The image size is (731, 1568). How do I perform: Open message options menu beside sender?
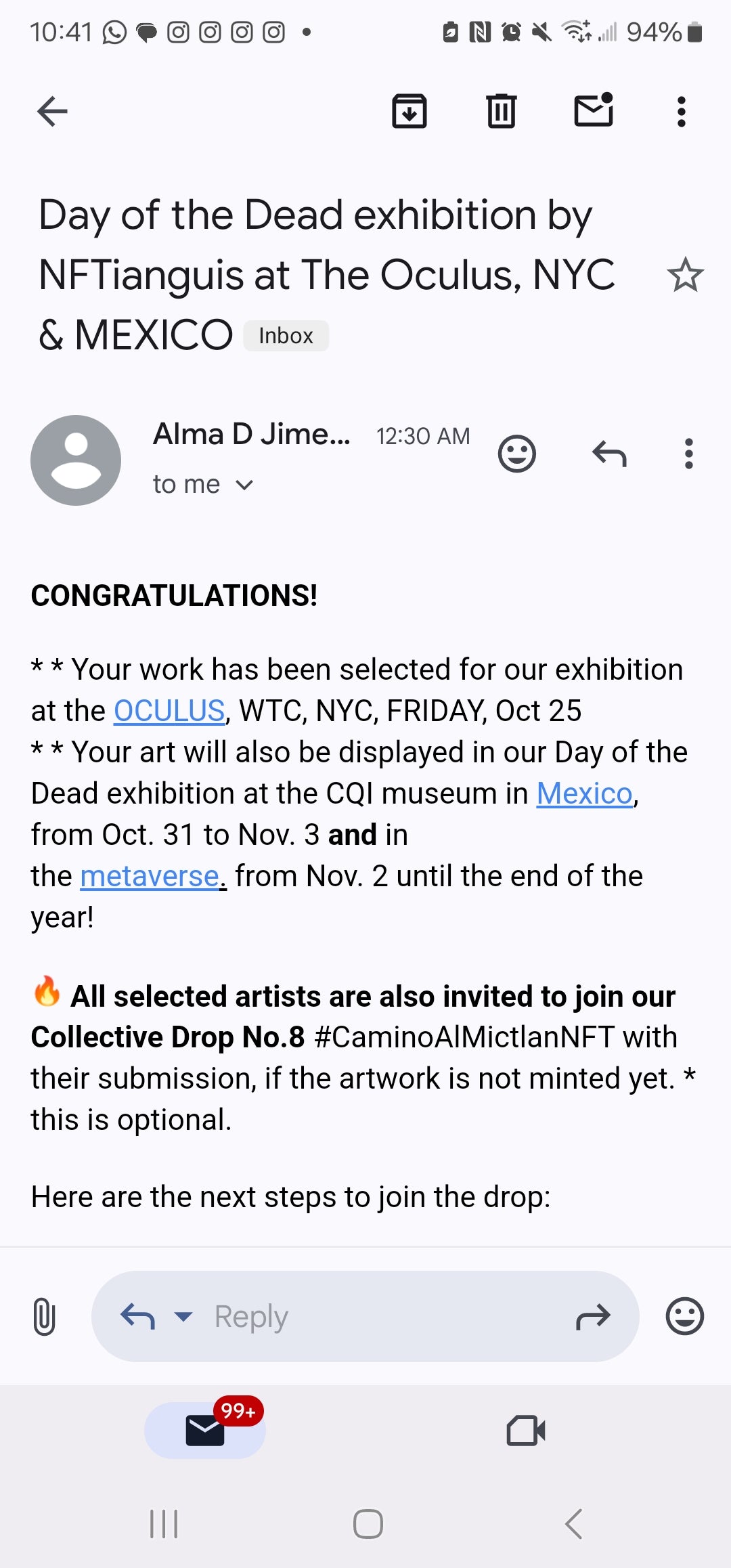[x=688, y=454]
